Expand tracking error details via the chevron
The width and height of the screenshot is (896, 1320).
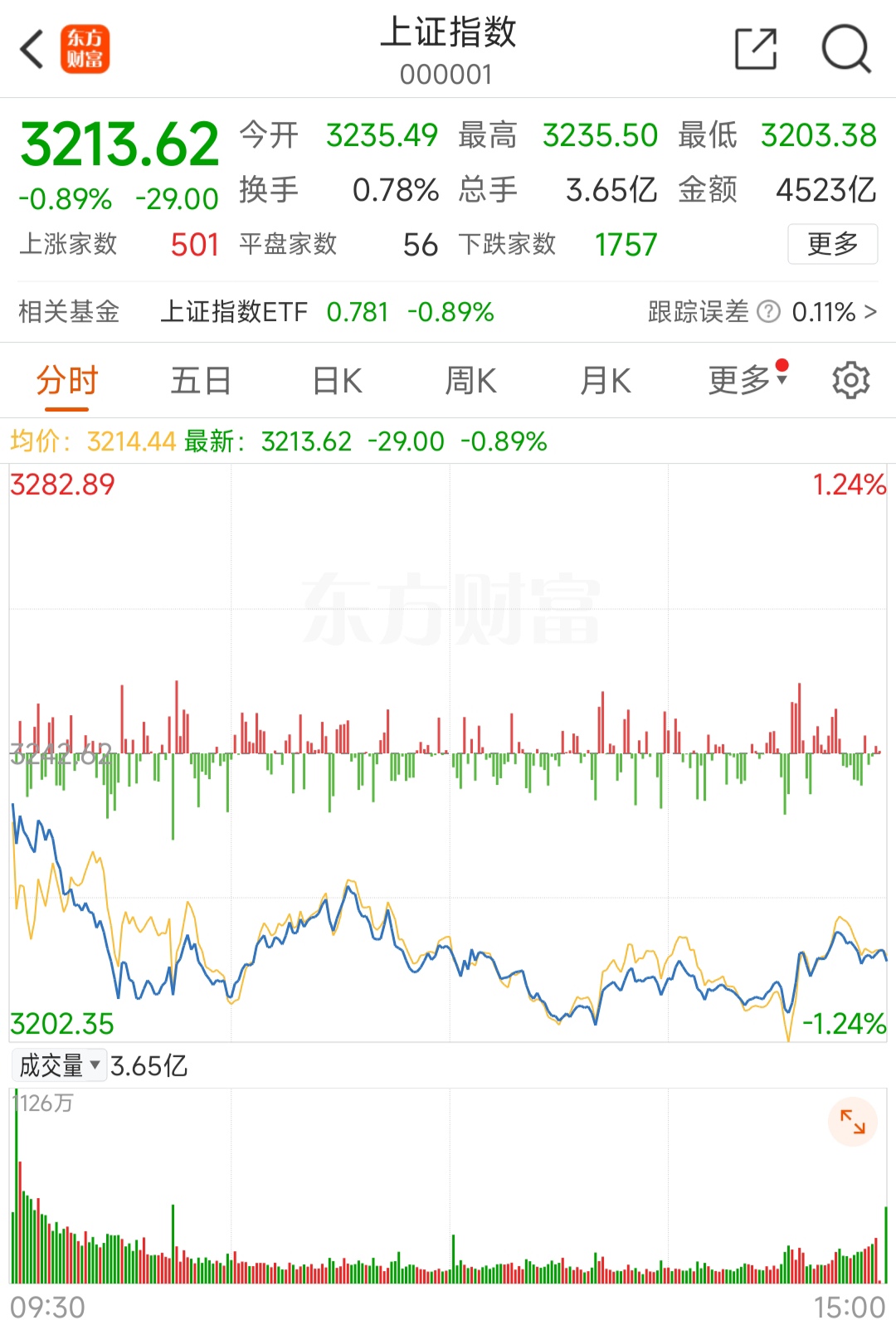point(868,313)
